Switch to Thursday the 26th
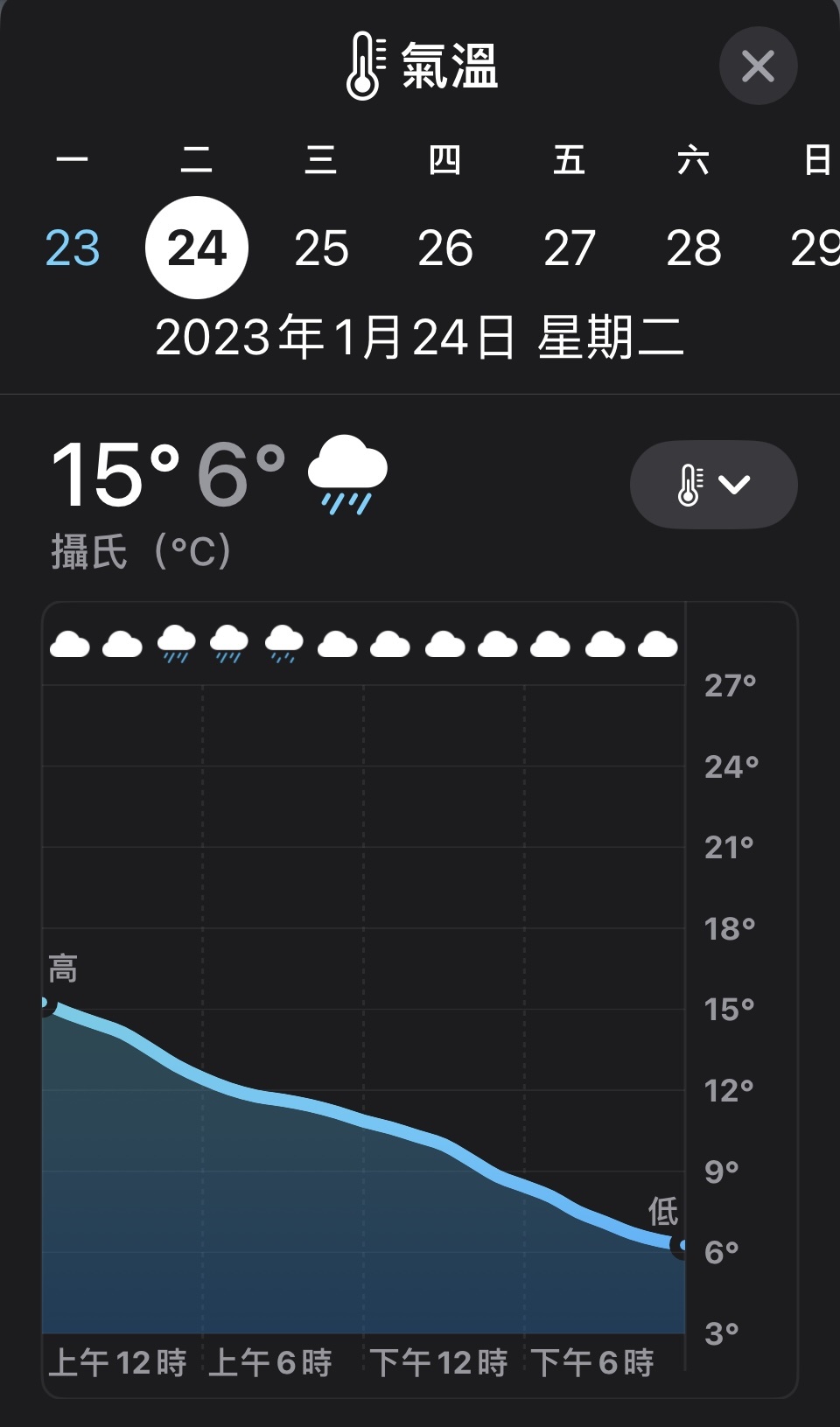 (x=445, y=248)
